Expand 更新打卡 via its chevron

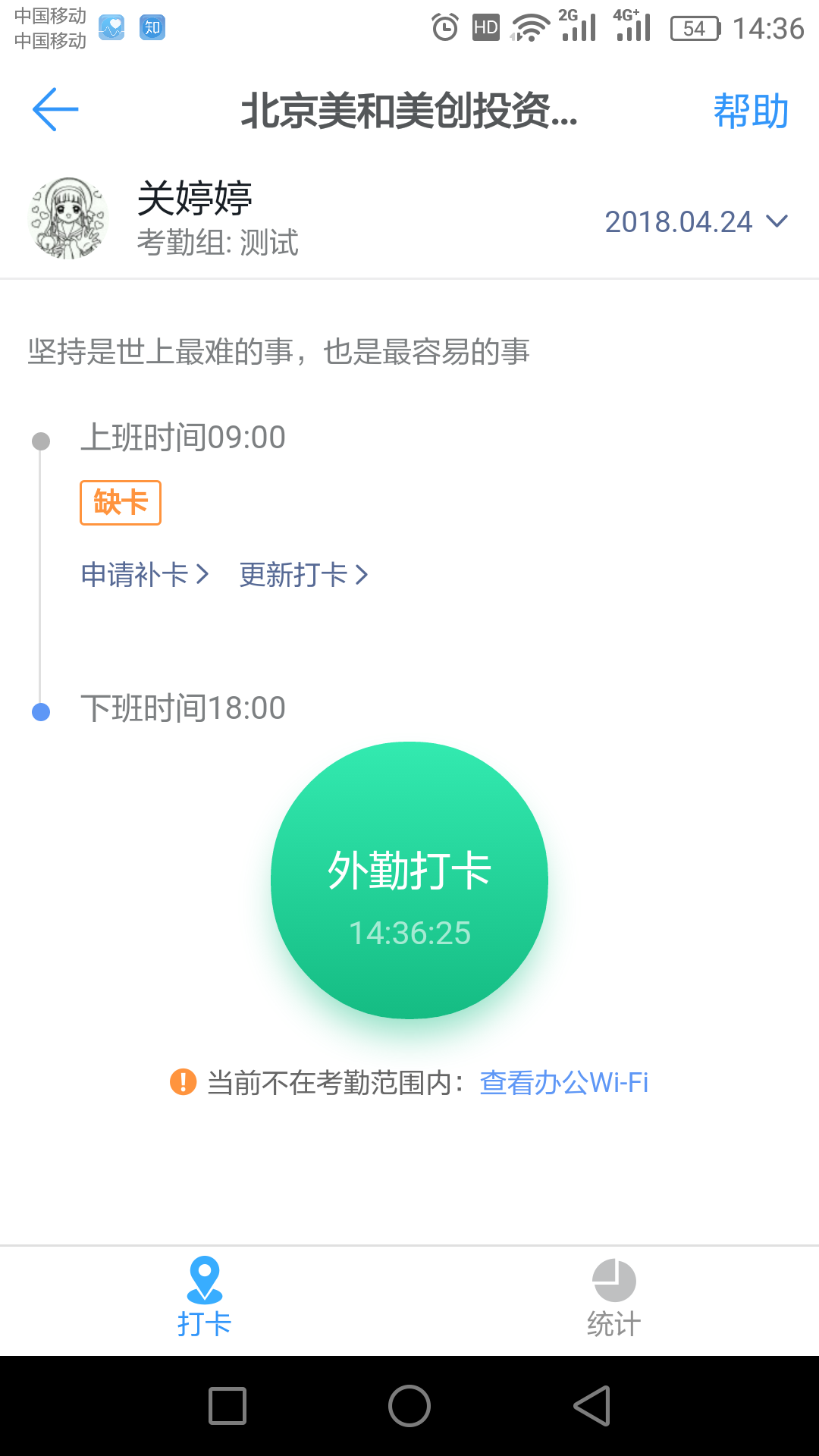coord(364,575)
